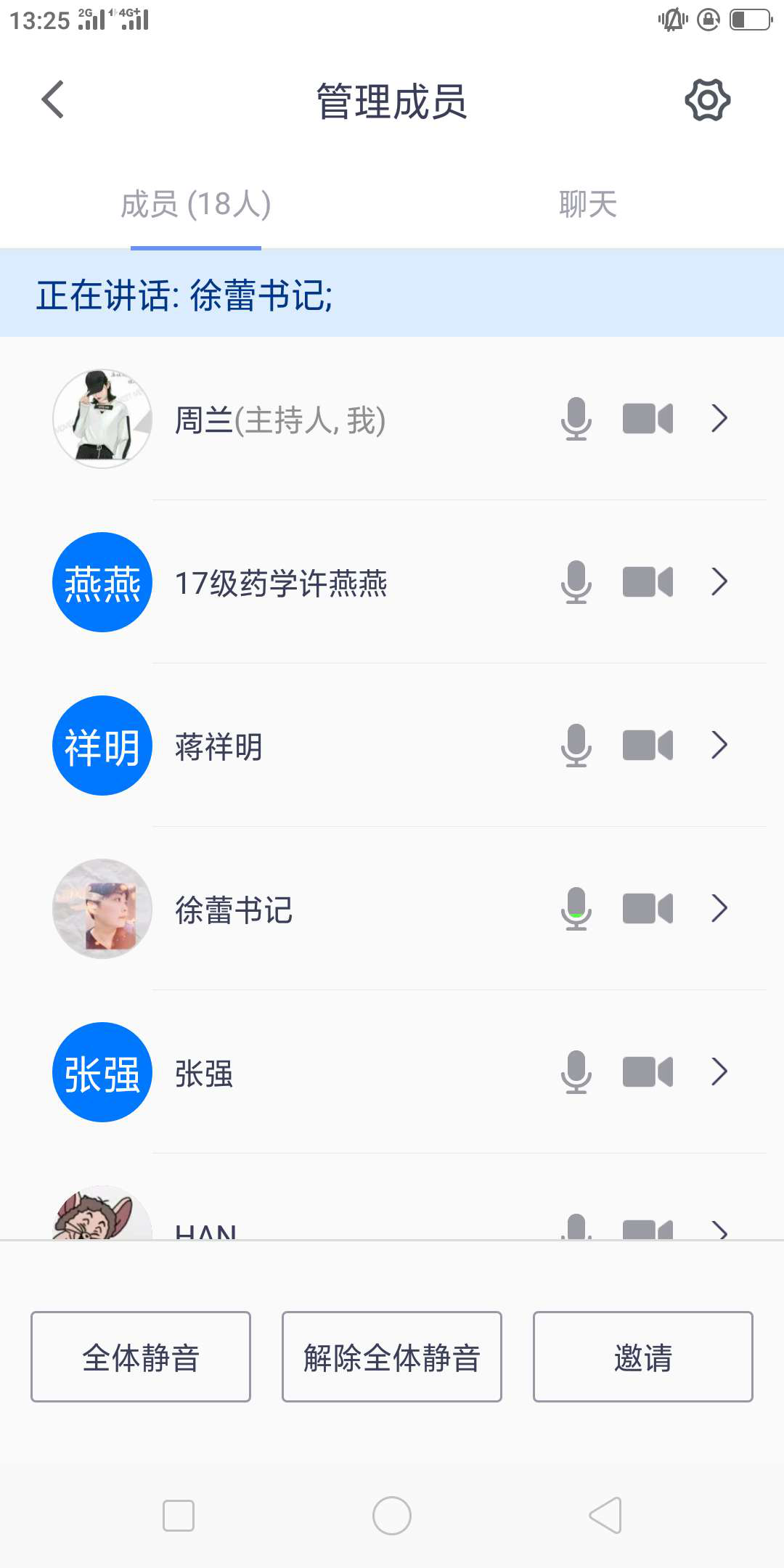The height and width of the screenshot is (1568, 784).
Task: Toggle microphone for 张强
Action: pyautogui.click(x=576, y=1072)
